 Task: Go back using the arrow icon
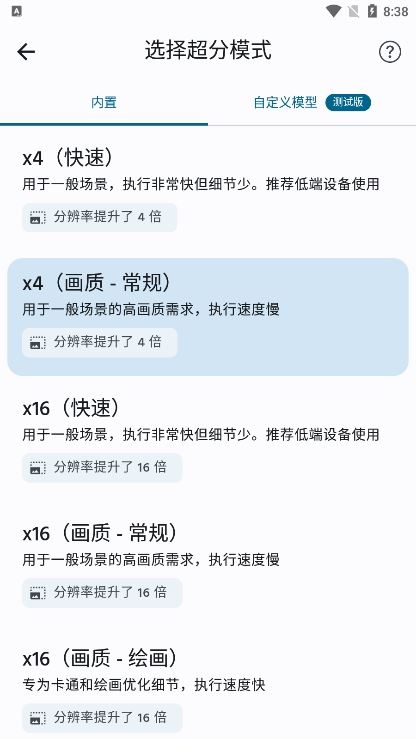(26, 51)
